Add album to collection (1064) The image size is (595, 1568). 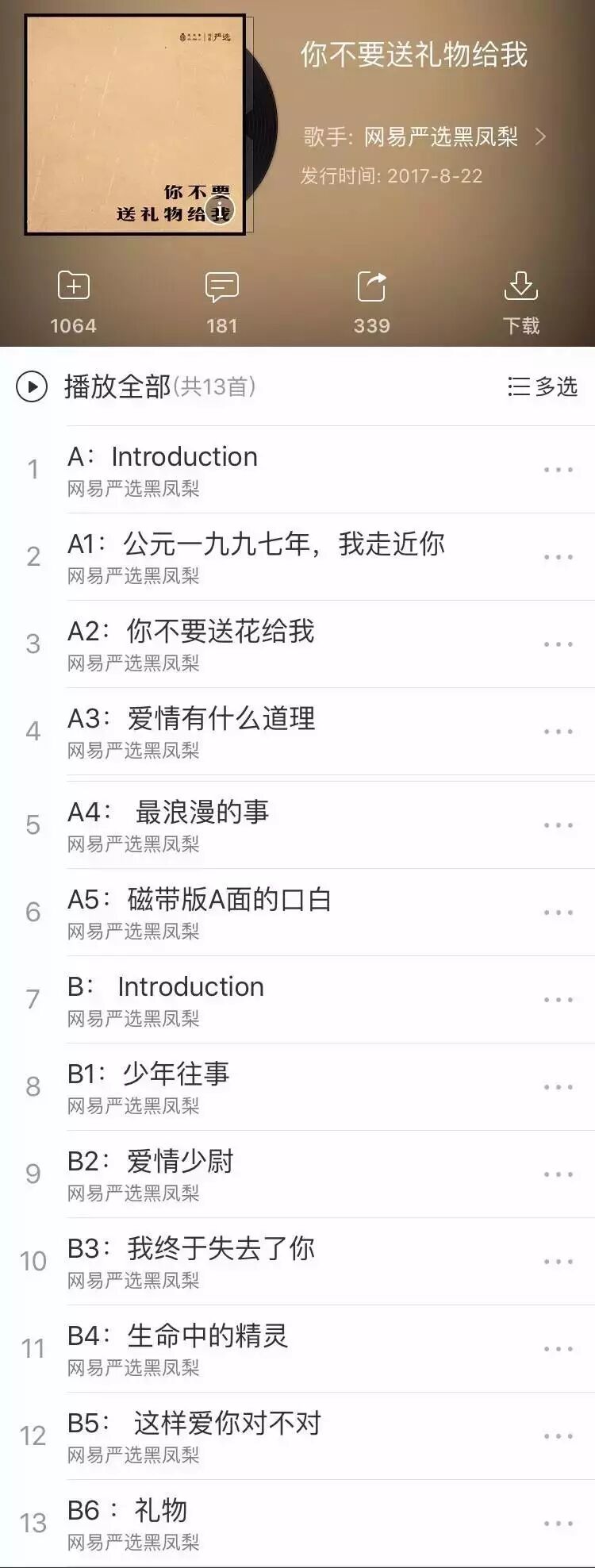[74, 302]
